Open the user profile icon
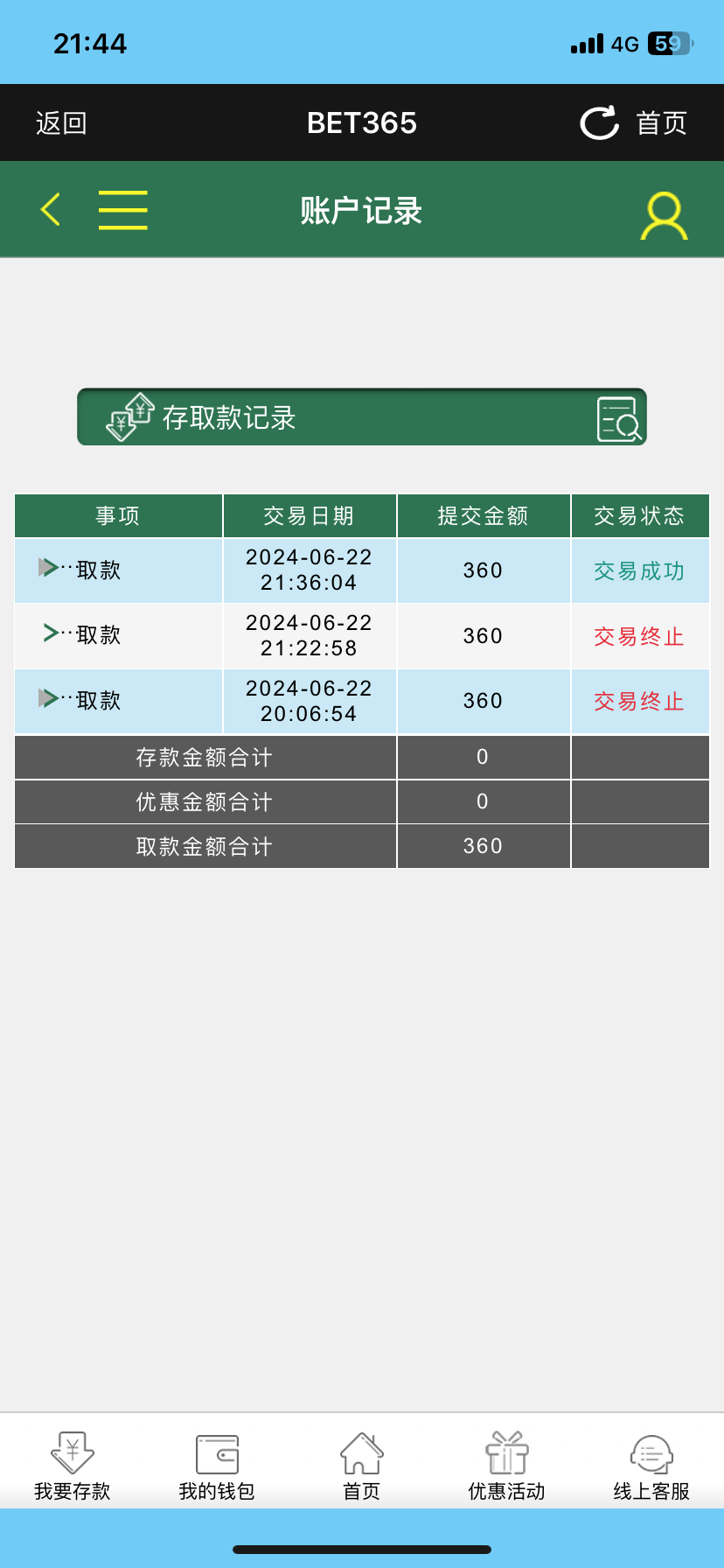 (x=665, y=215)
